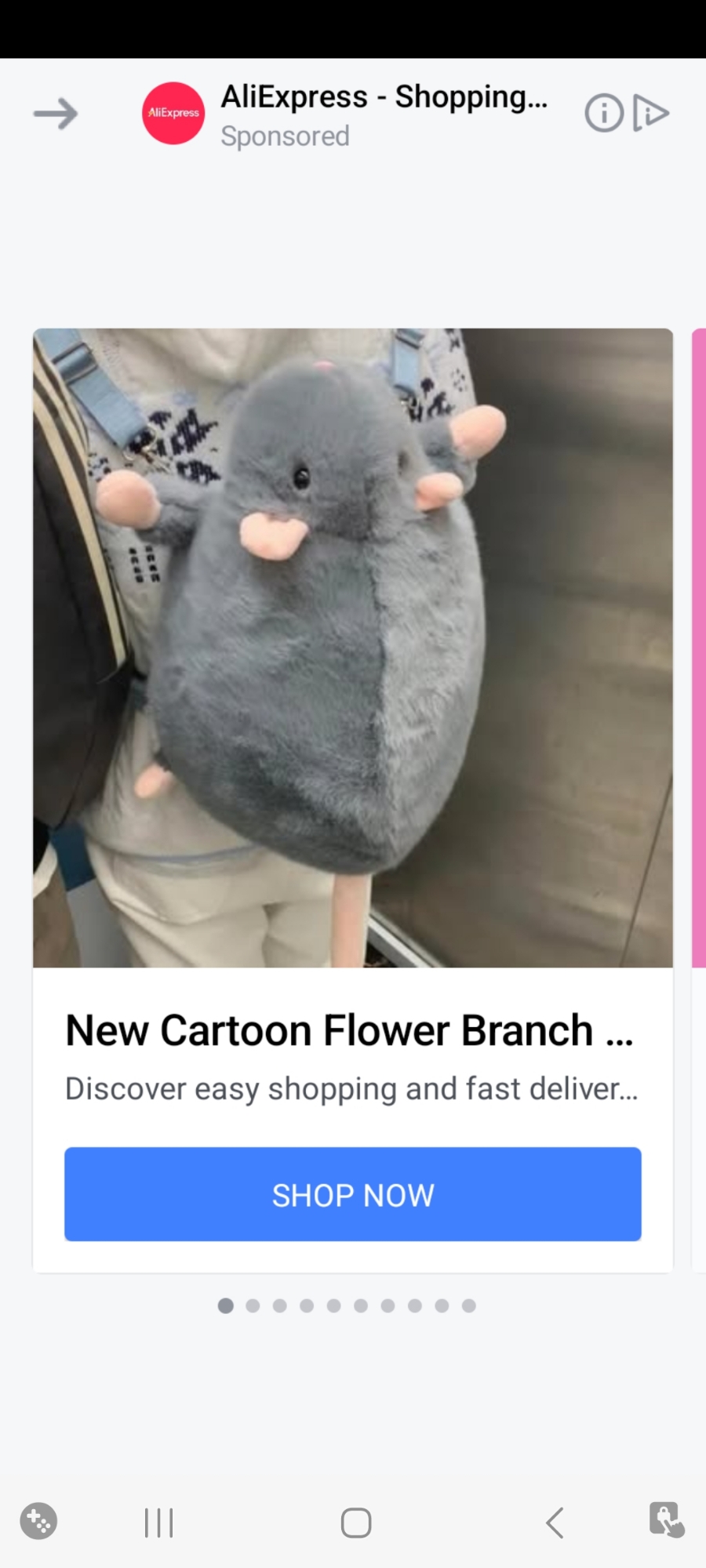Open the AdChoices icon
Viewport: 706px width, 1568px height.
pyautogui.click(x=650, y=114)
